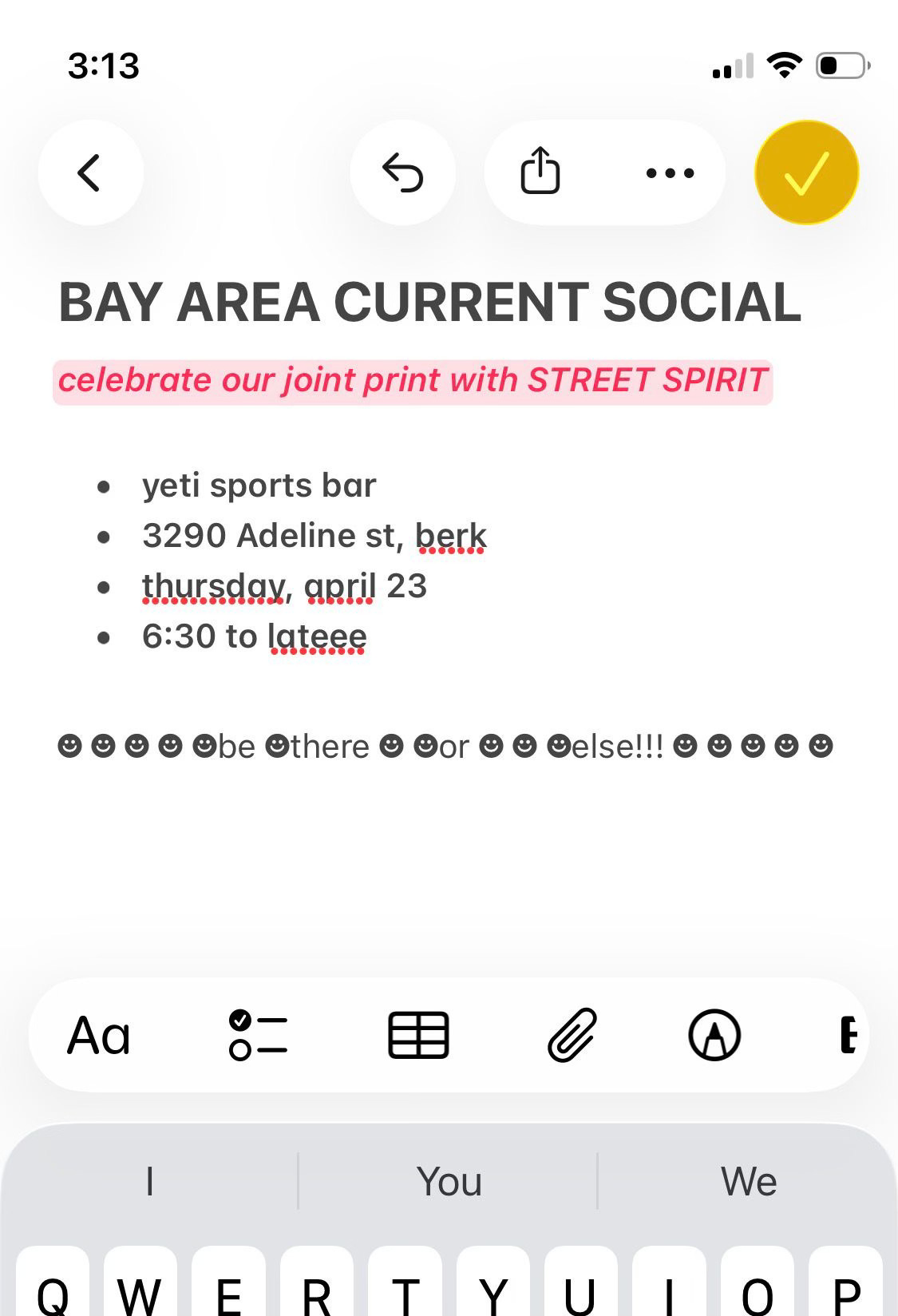Pick the "I" keyboard suggestion
Viewport: 898px width, 1316px height.
point(149,1181)
